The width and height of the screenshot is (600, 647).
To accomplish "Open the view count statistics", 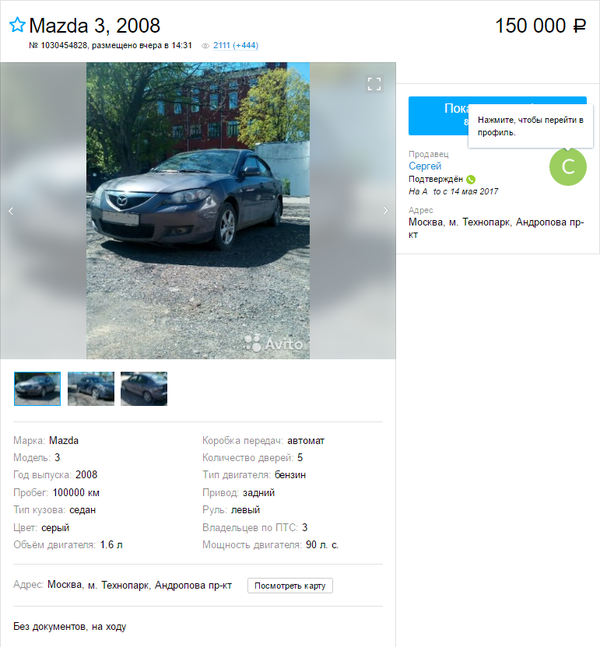I will [235, 45].
